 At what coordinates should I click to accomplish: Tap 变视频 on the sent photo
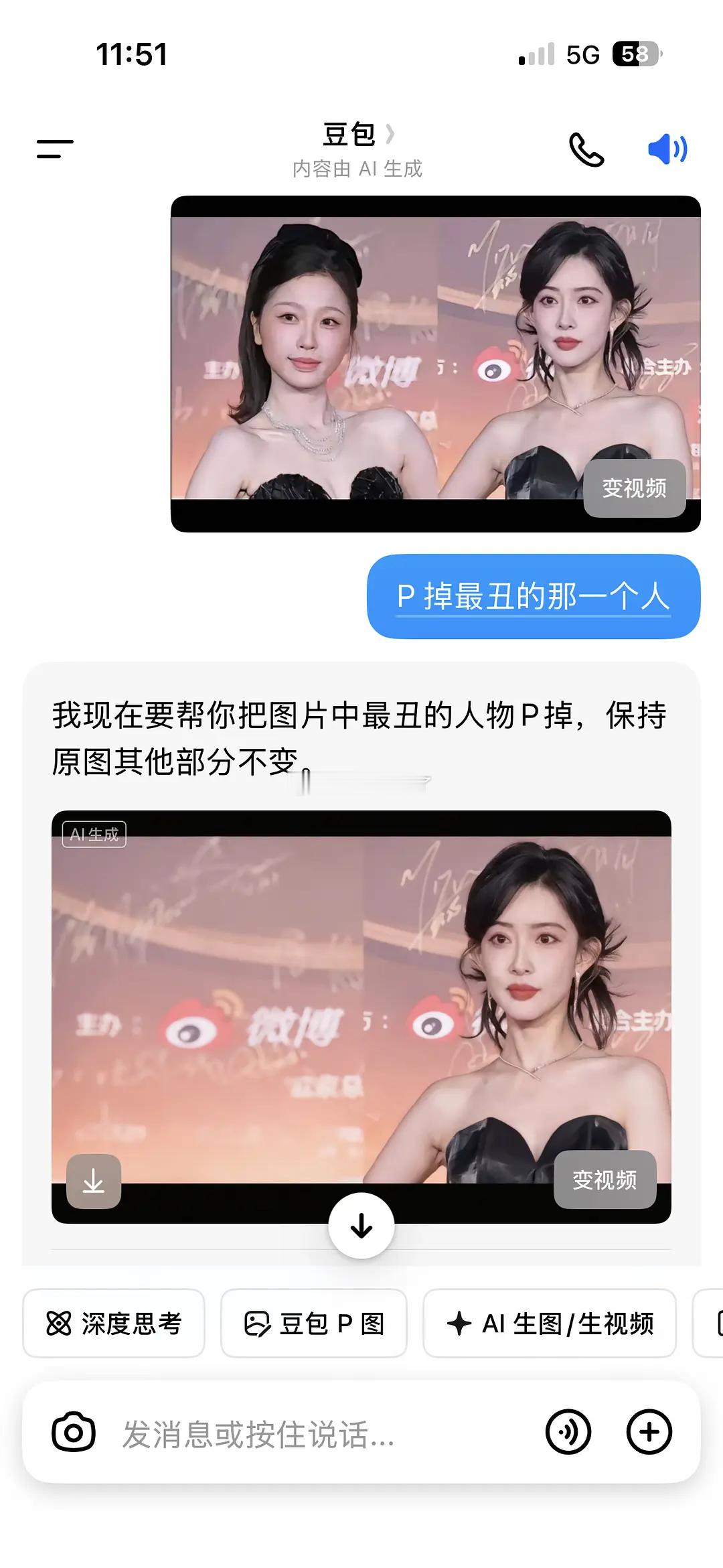point(634,488)
